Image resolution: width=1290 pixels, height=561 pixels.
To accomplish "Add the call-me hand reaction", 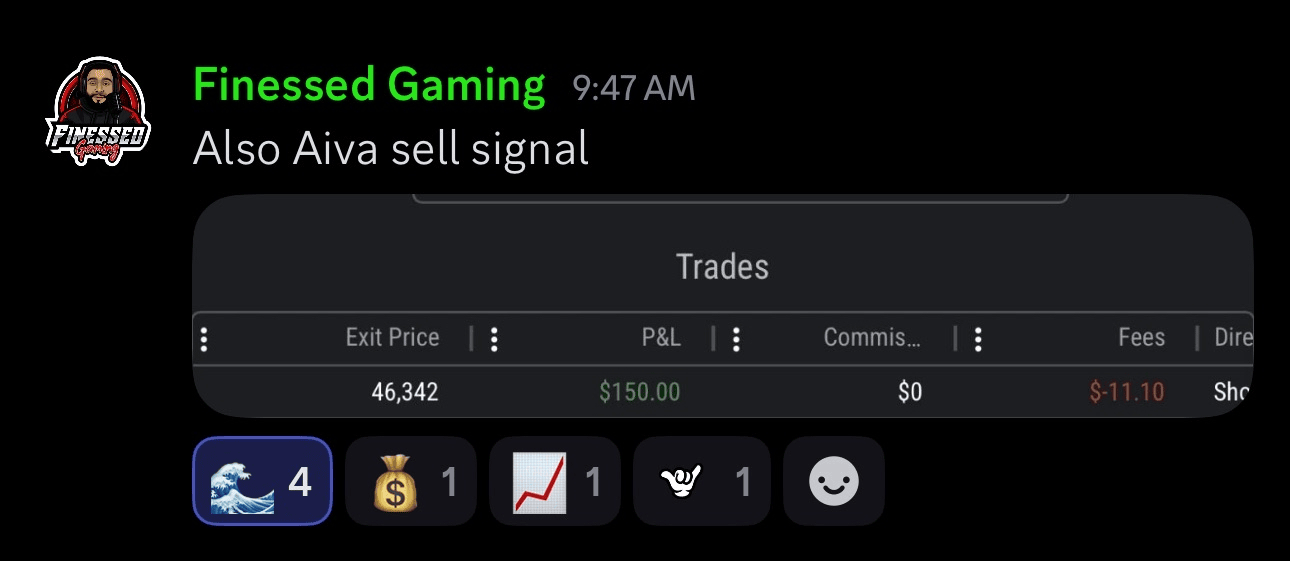I will (x=701, y=482).
